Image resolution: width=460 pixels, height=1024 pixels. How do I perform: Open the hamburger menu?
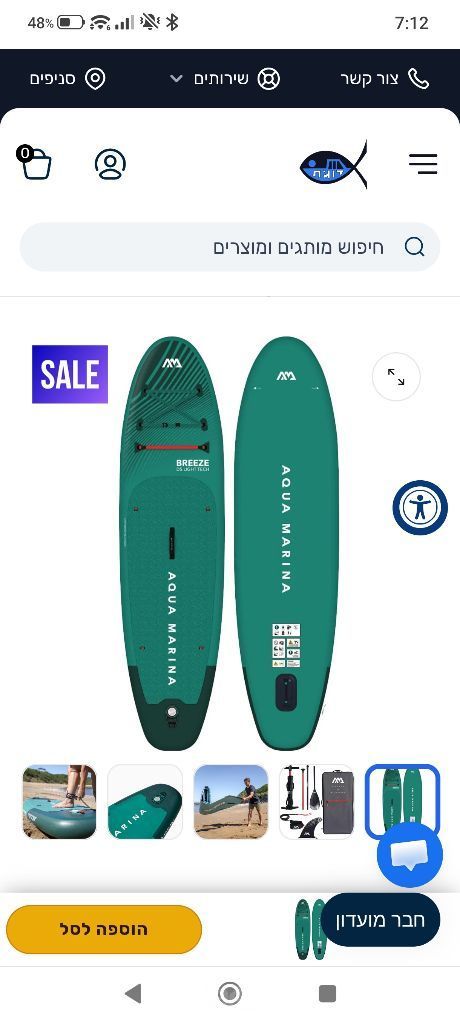point(423,163)
